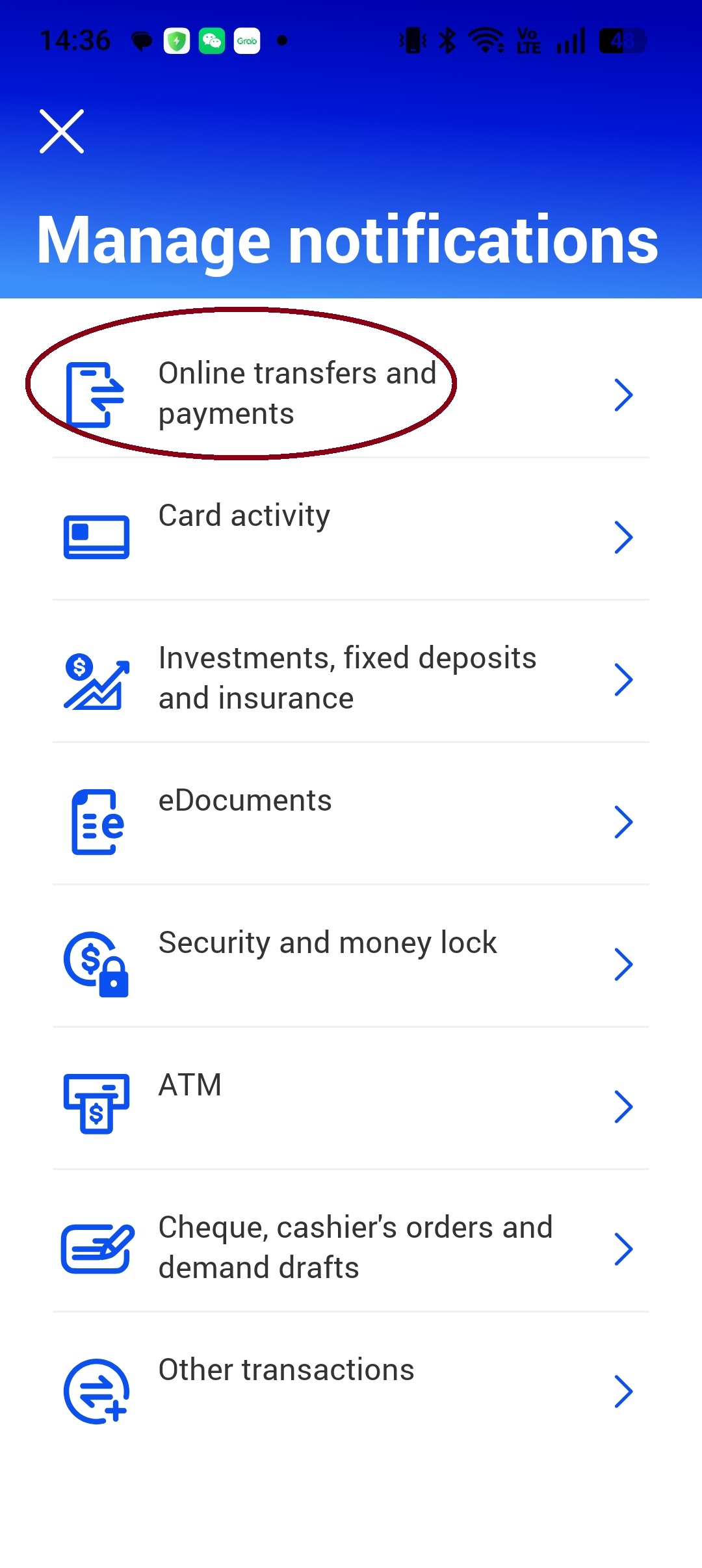Open Online transfers and payments notifications
The height and width of the screenshot is (1568, 702).
pyautogui.click(x=351, y=394)
